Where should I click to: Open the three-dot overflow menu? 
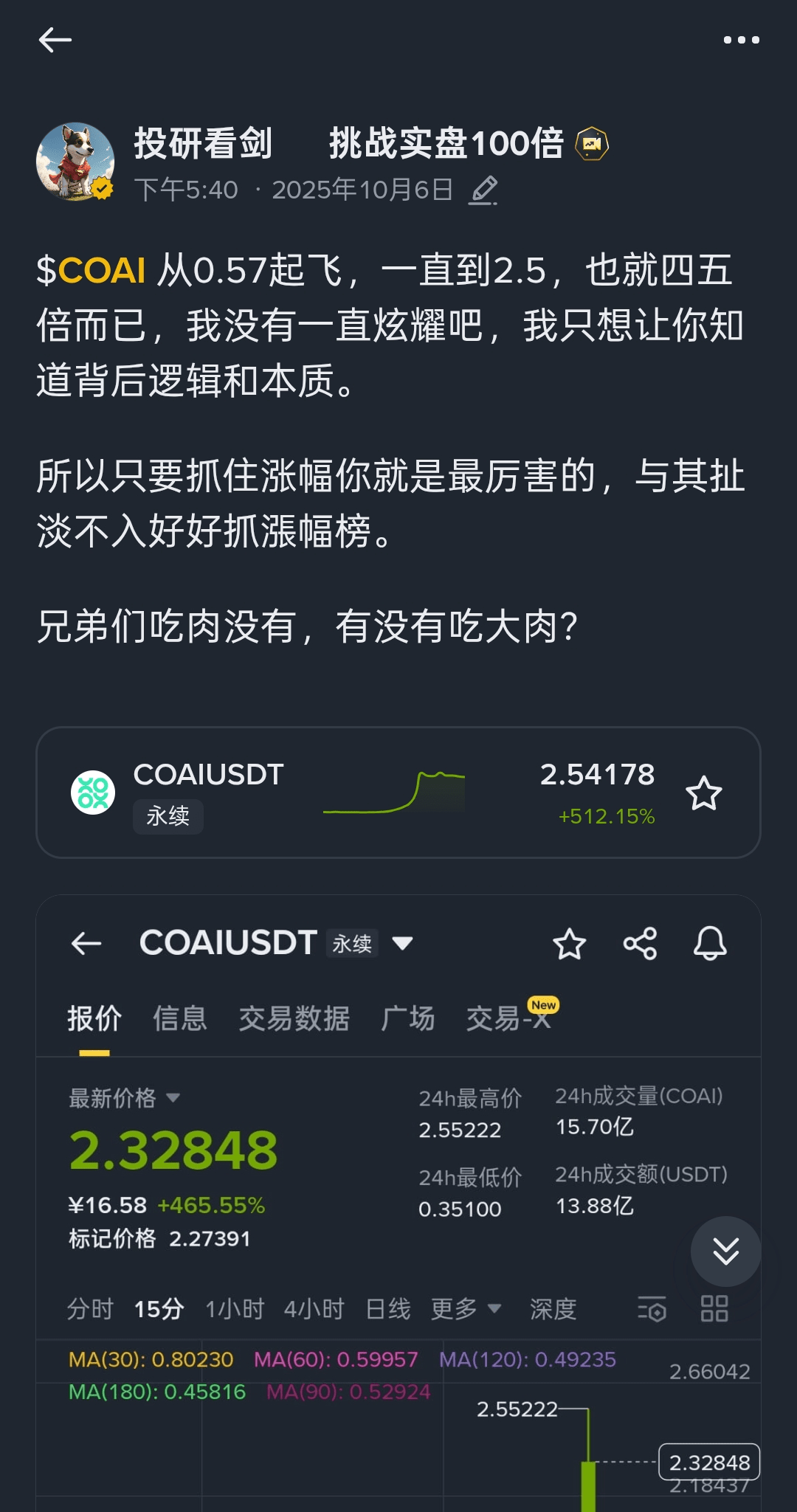[741, 40]
